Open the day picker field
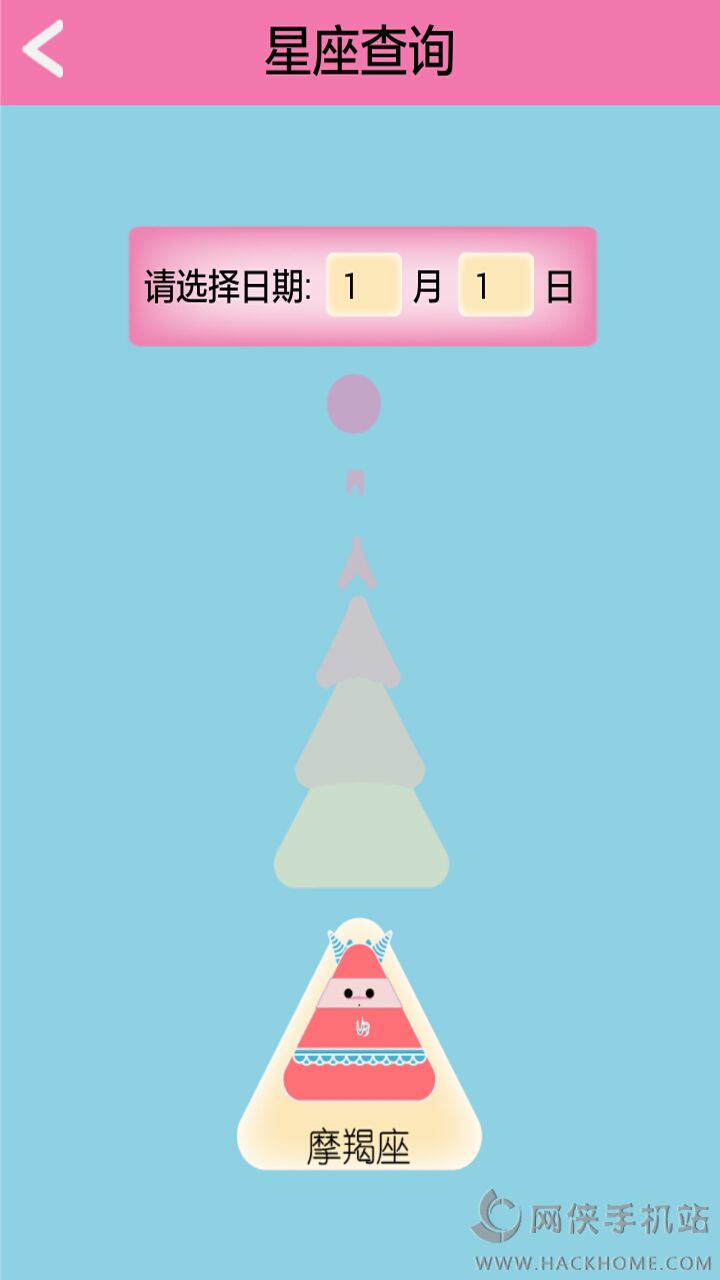This screenshot has width=720, height=1280. click(495, 286)
